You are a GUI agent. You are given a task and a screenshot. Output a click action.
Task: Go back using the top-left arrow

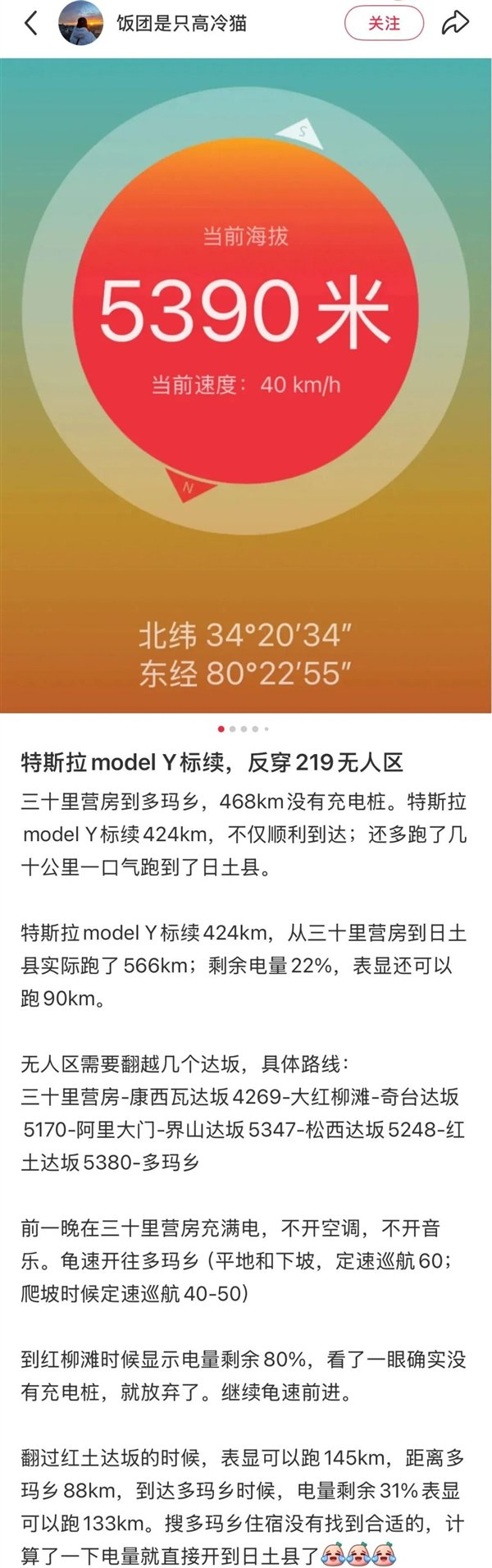pos(31,23)
